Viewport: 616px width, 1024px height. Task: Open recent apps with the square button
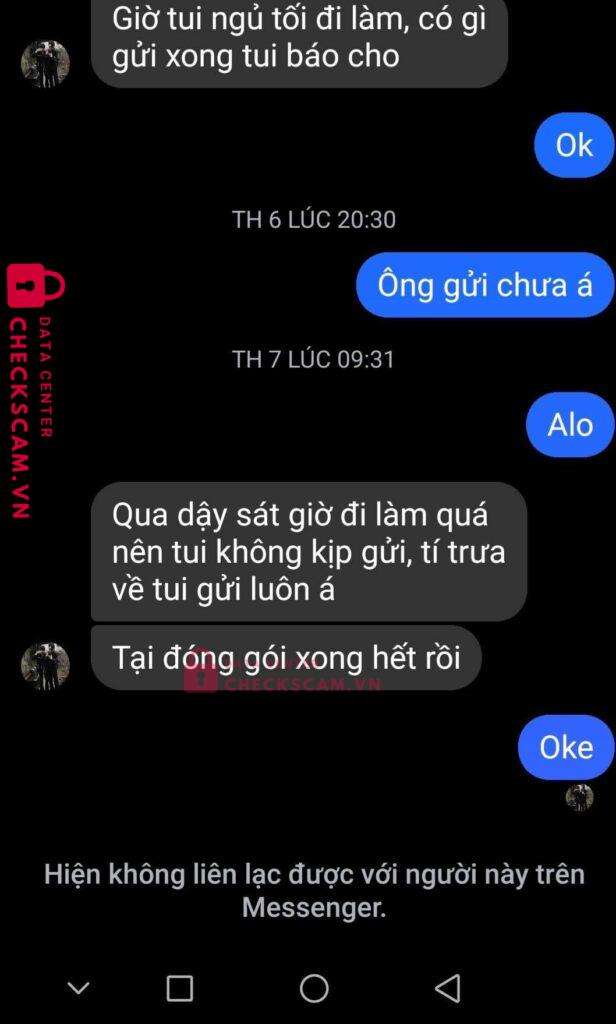click(x=180, y=988)
